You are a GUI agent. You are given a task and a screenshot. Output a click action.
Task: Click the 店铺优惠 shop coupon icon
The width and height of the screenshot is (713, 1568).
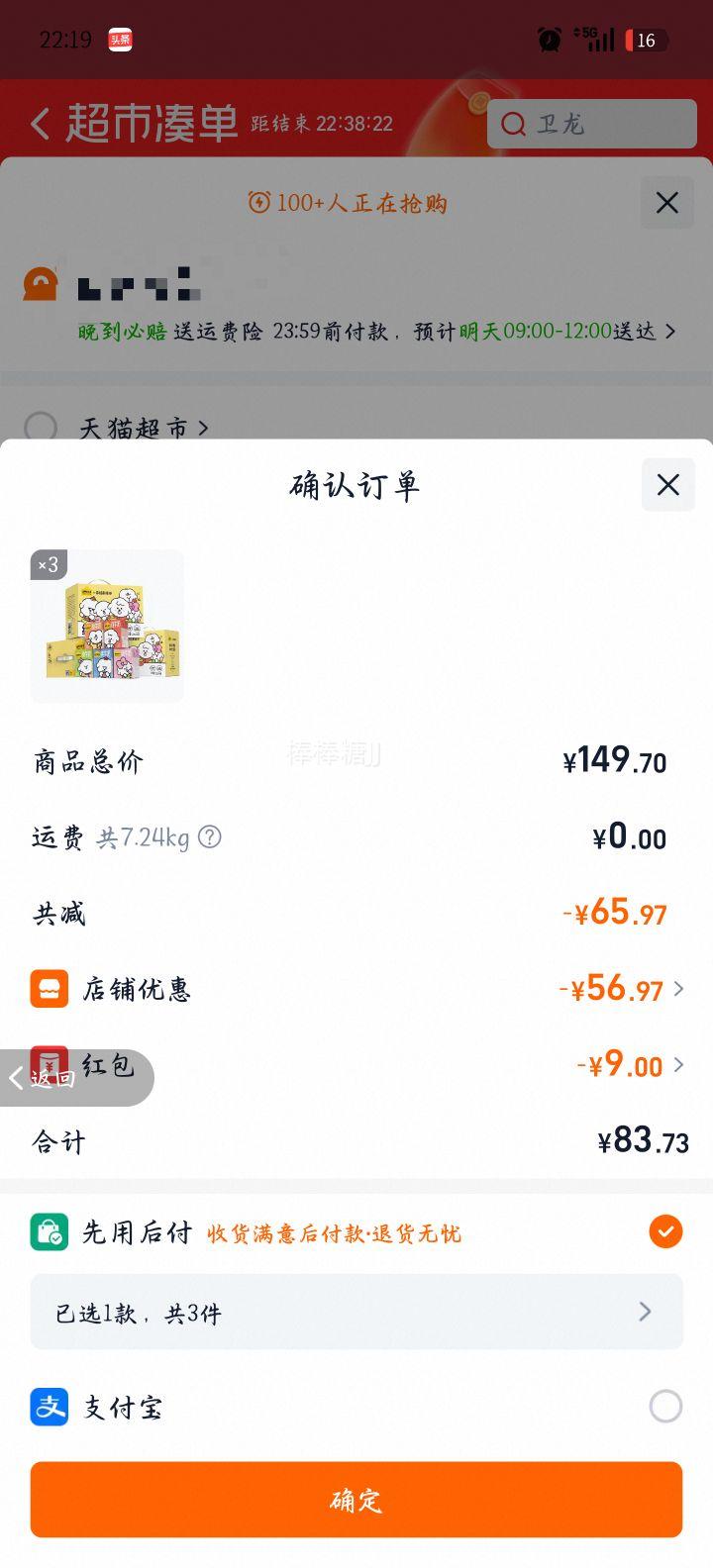(x=50, y=988)
